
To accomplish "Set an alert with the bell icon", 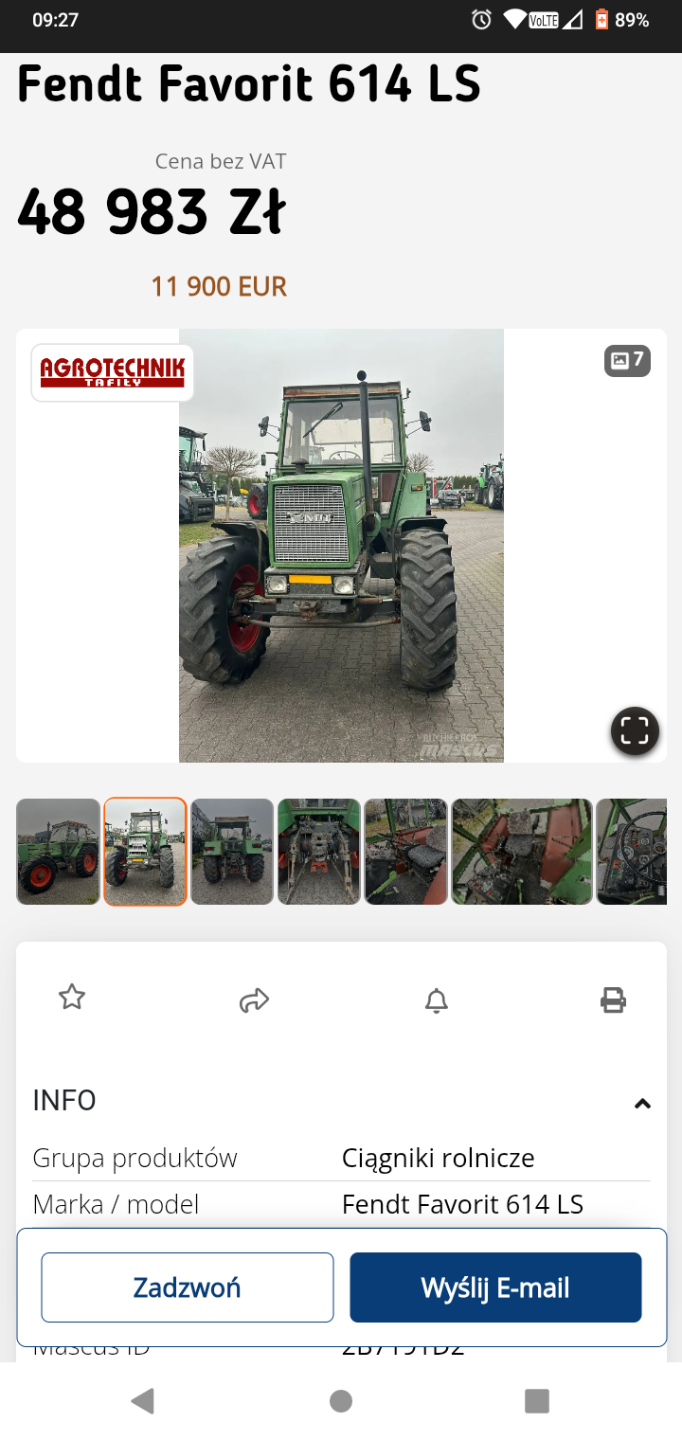I will (x=436, y=1000).
